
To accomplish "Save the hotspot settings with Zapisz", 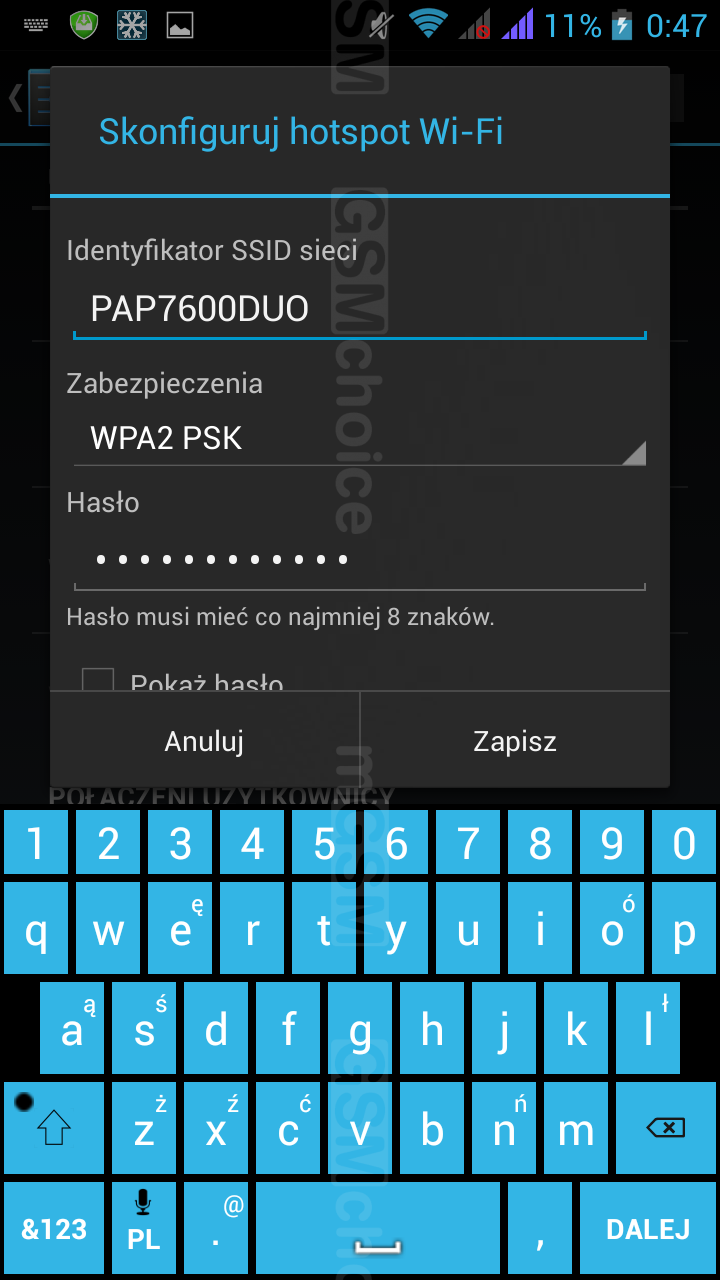I will [x=514, y=741].
